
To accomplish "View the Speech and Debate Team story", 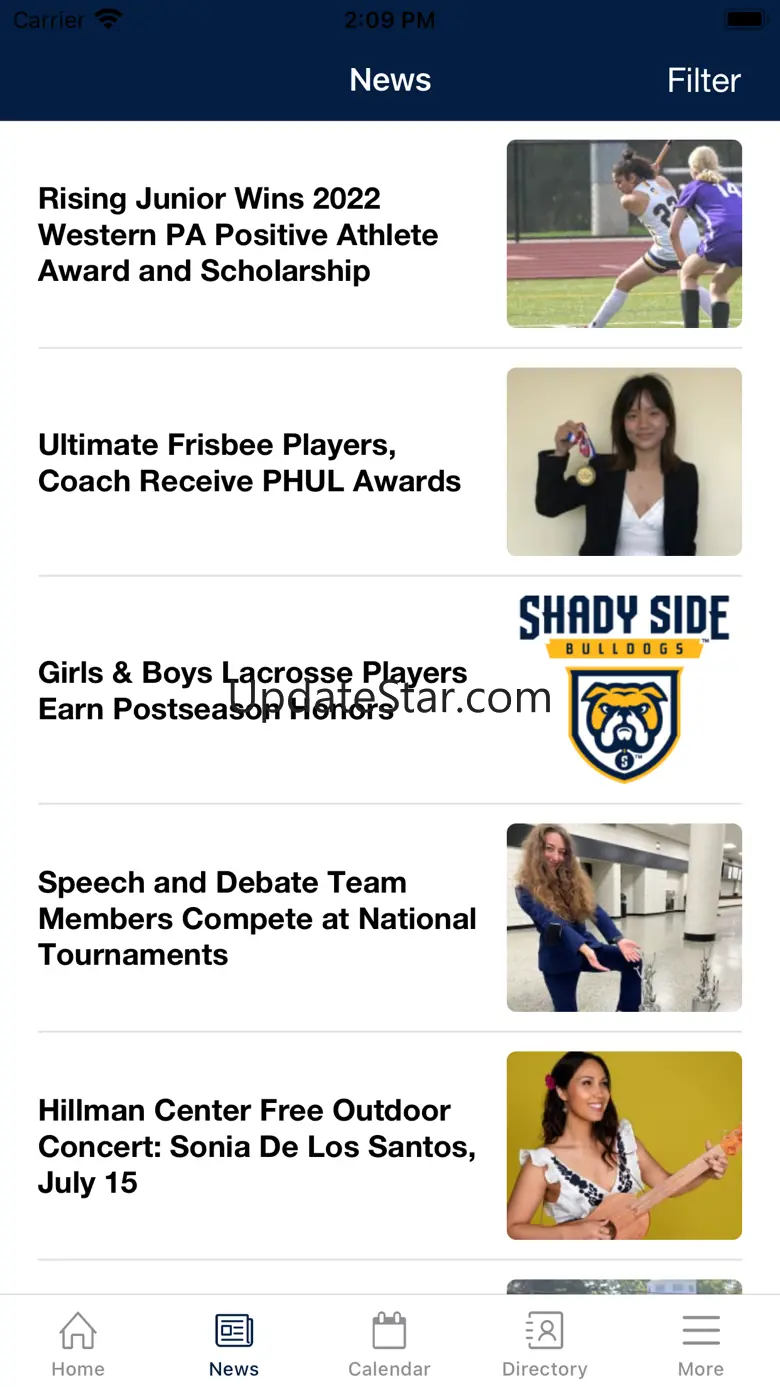I will [257, 918].
